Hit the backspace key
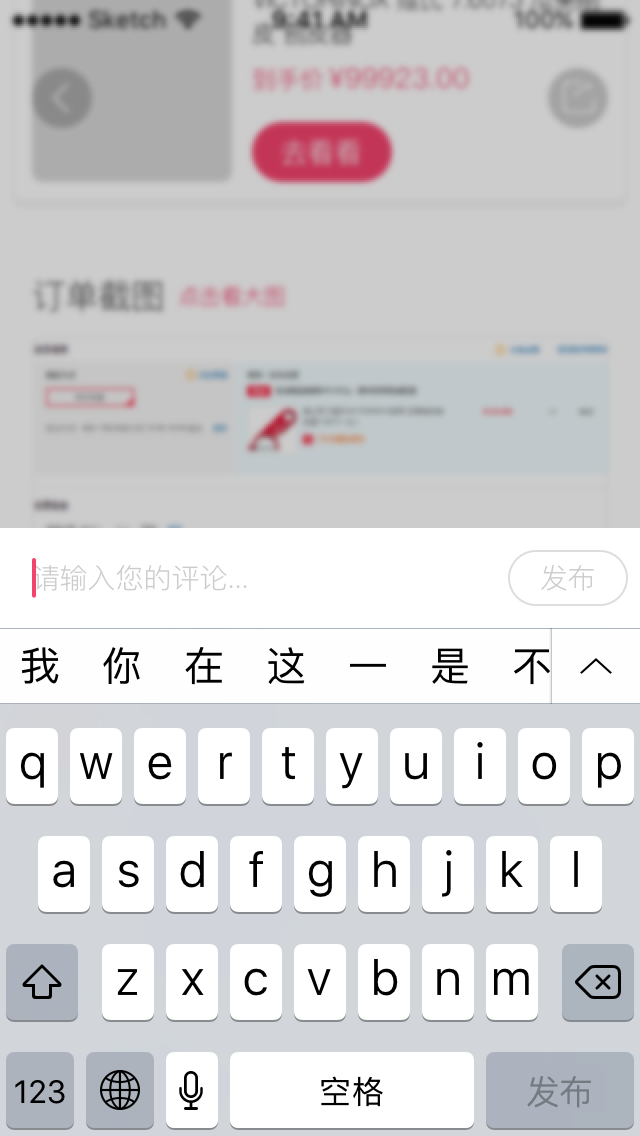Image resolution: width=640 pixels, height=1136 pixels. [x=598, y=983]
